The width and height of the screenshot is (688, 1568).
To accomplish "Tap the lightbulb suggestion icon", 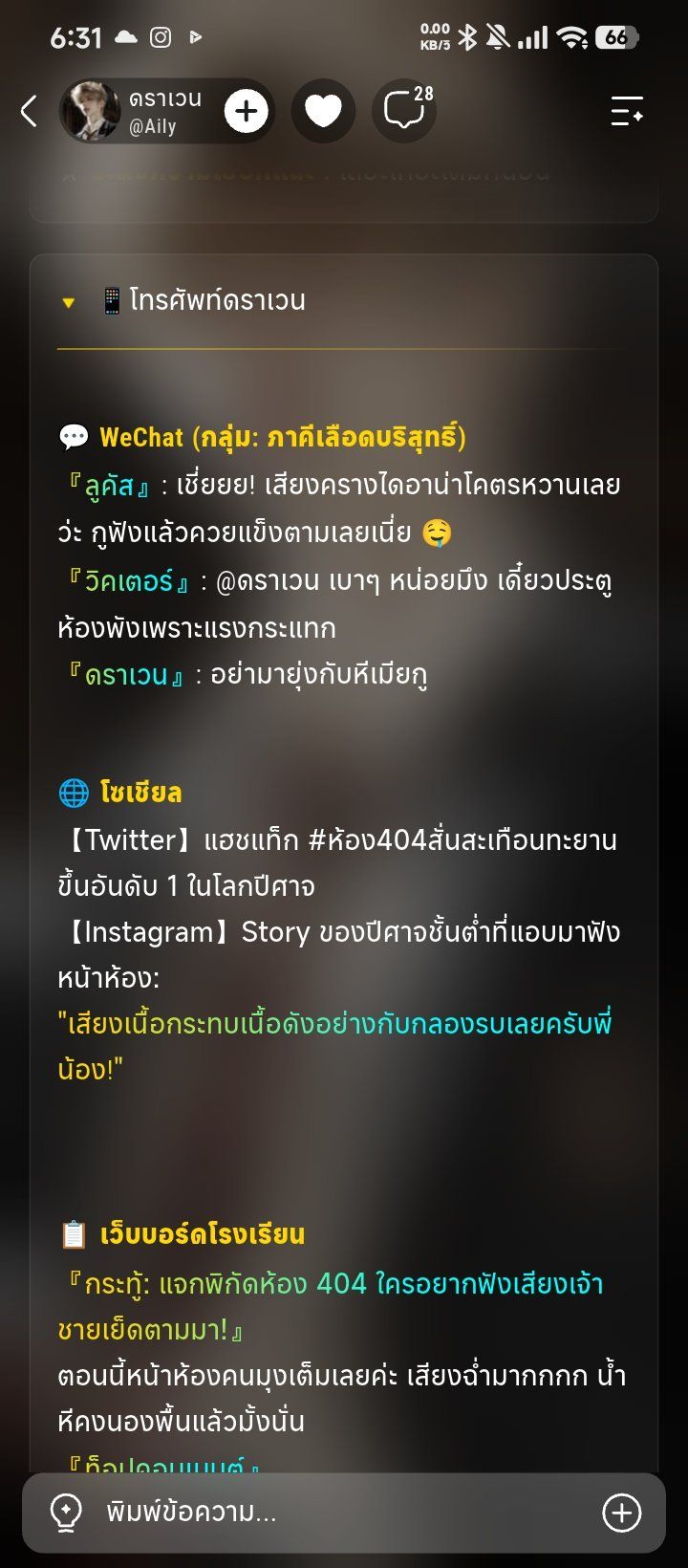I will (66, 1513).
